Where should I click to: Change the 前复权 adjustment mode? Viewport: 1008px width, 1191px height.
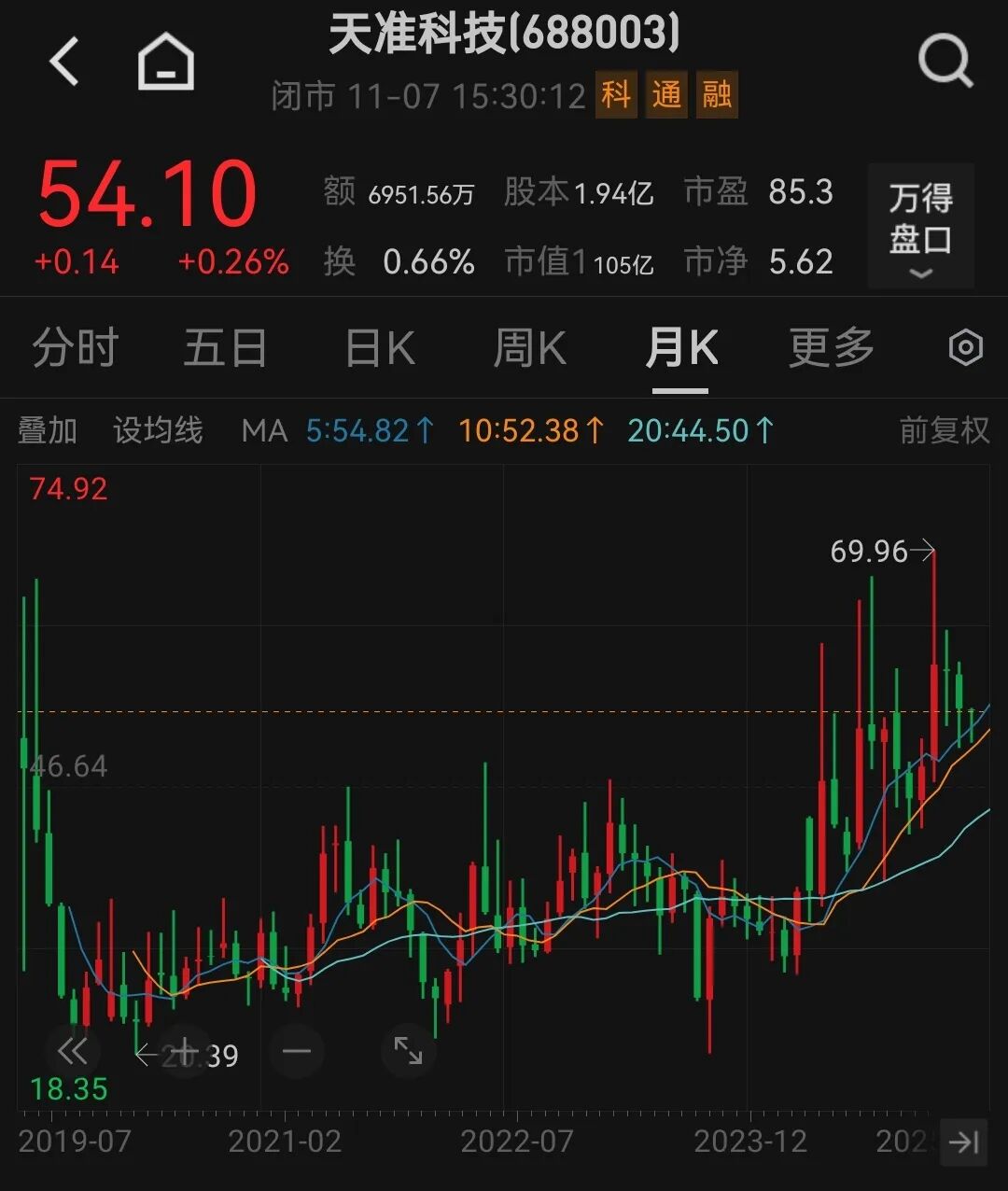pos(944,430)
